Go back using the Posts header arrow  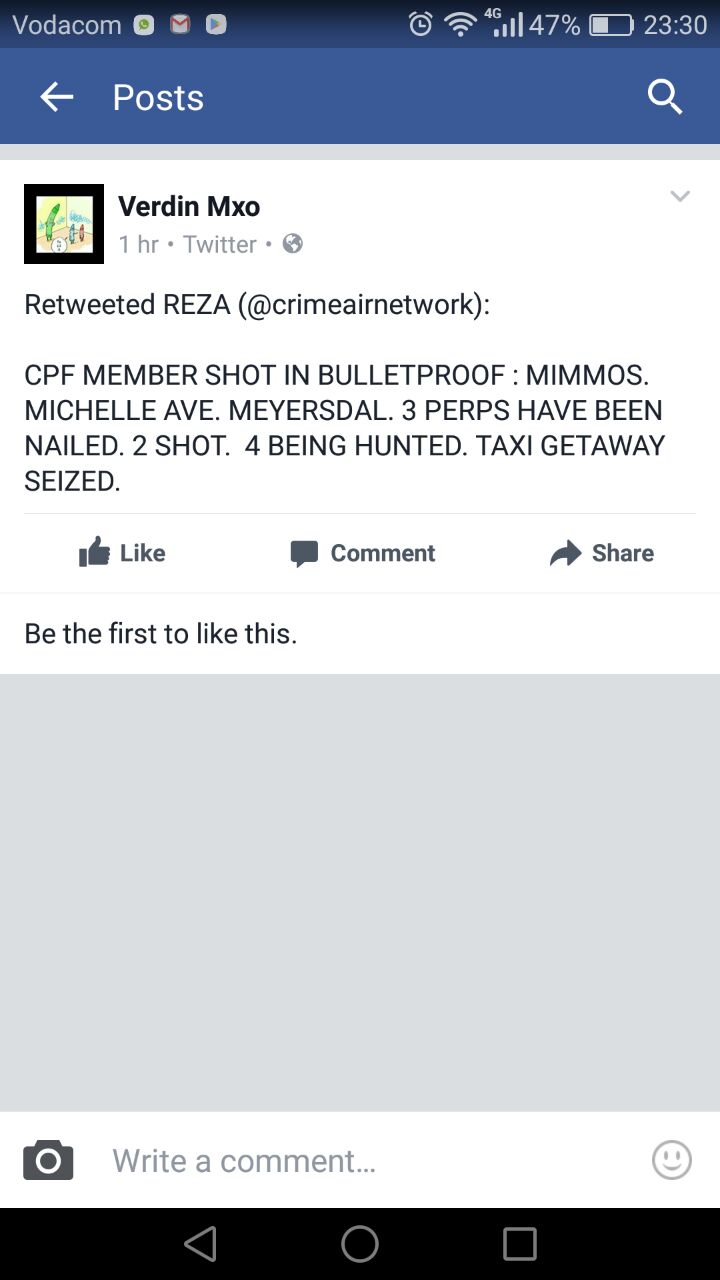(x=57, y=97)
